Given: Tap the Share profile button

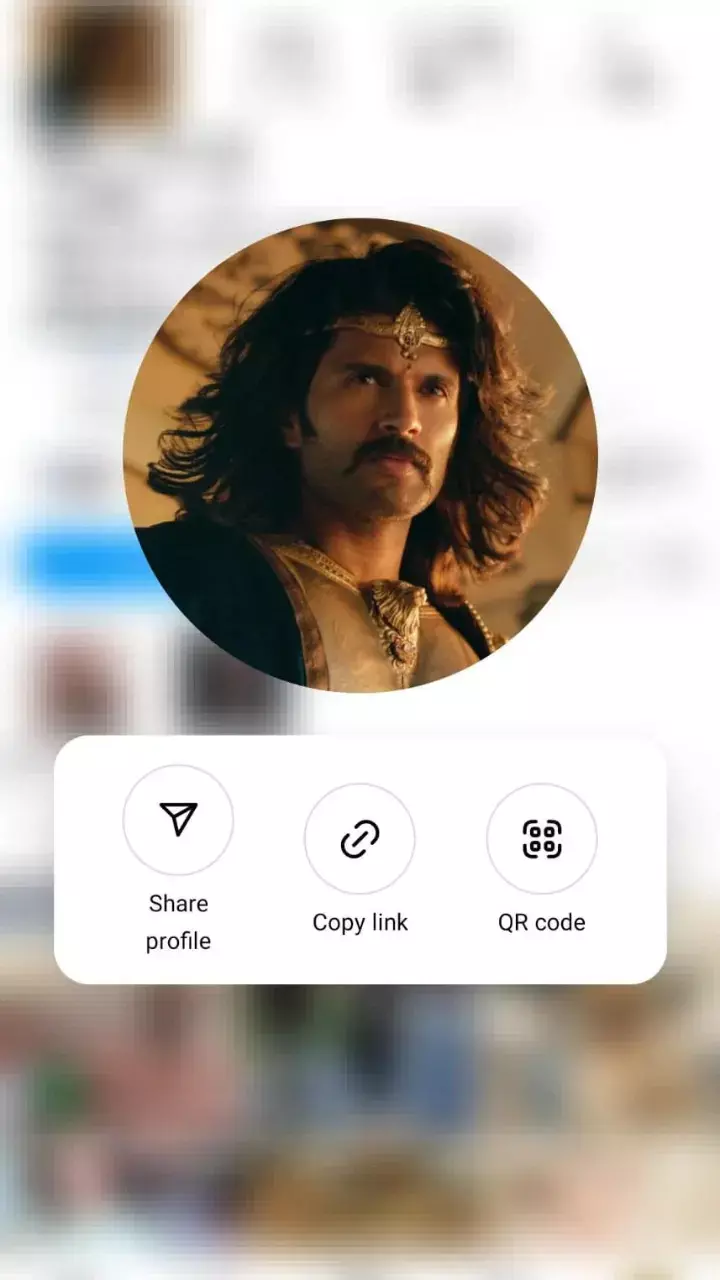Looking at the screenshot, I should (178, 820).
